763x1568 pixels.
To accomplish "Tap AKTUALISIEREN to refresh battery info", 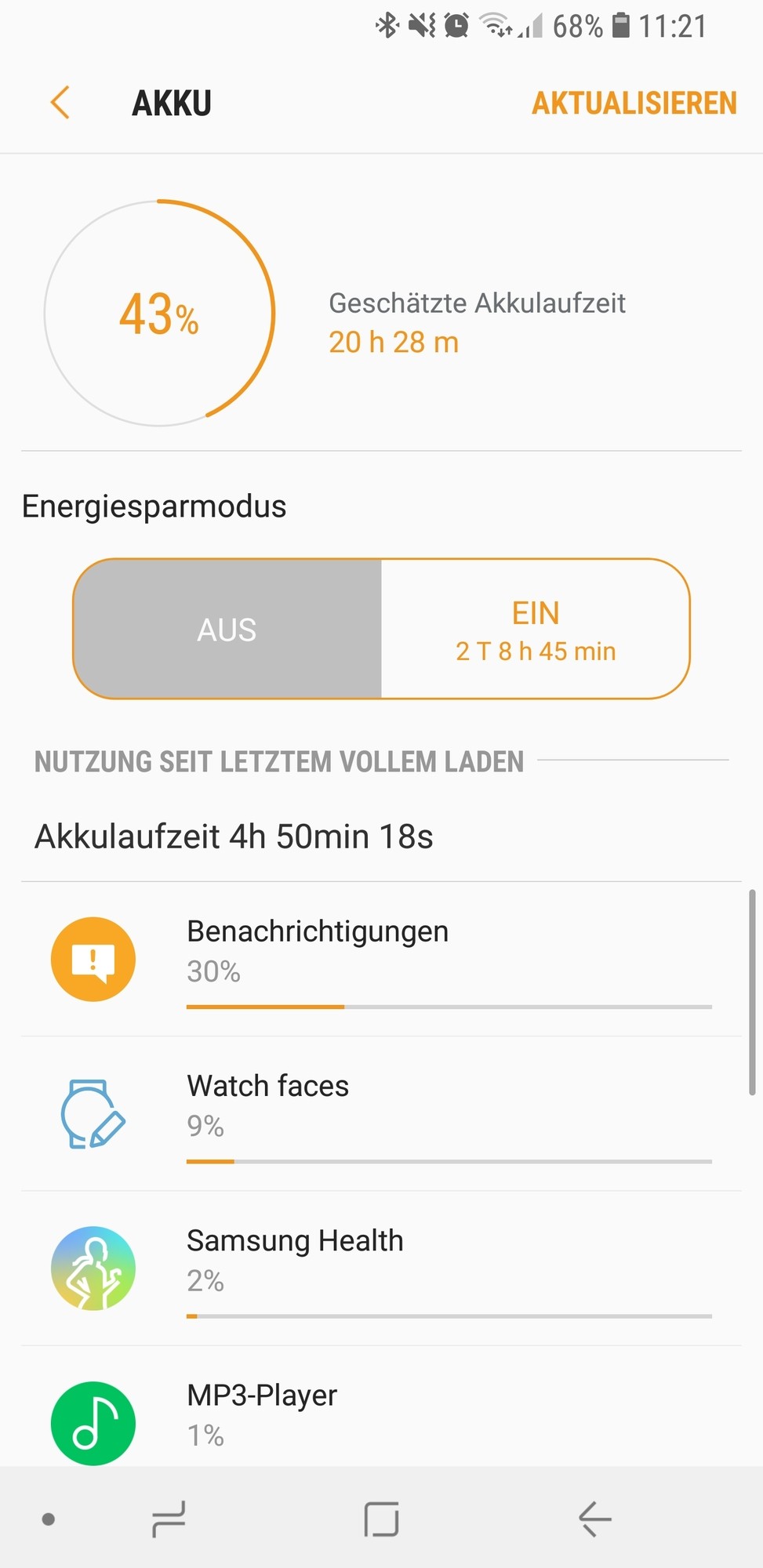I will [634, 103].
